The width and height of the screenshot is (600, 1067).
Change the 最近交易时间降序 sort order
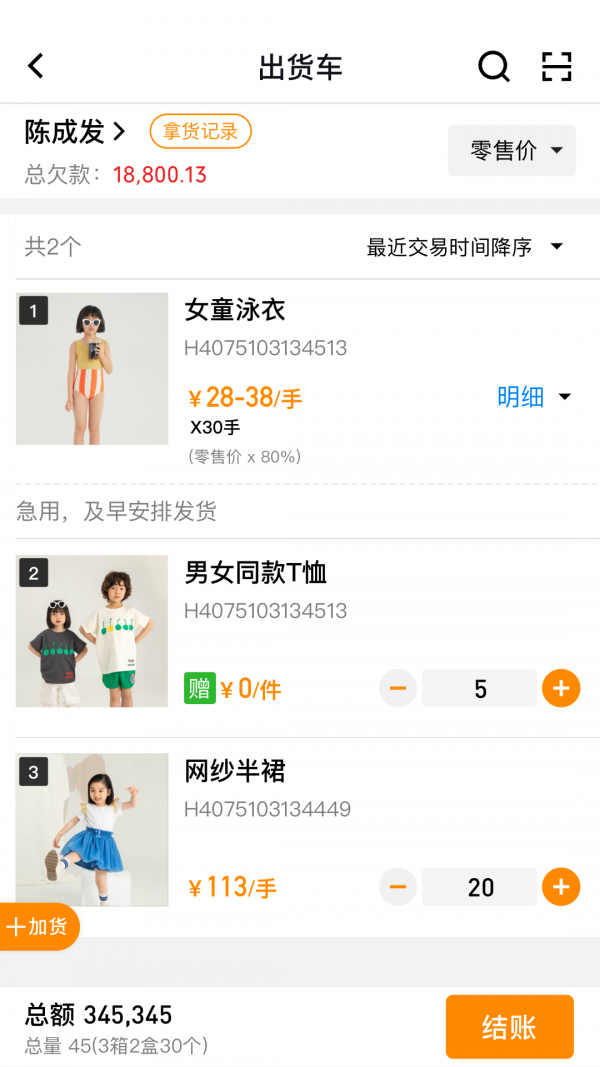pos(465,247)
